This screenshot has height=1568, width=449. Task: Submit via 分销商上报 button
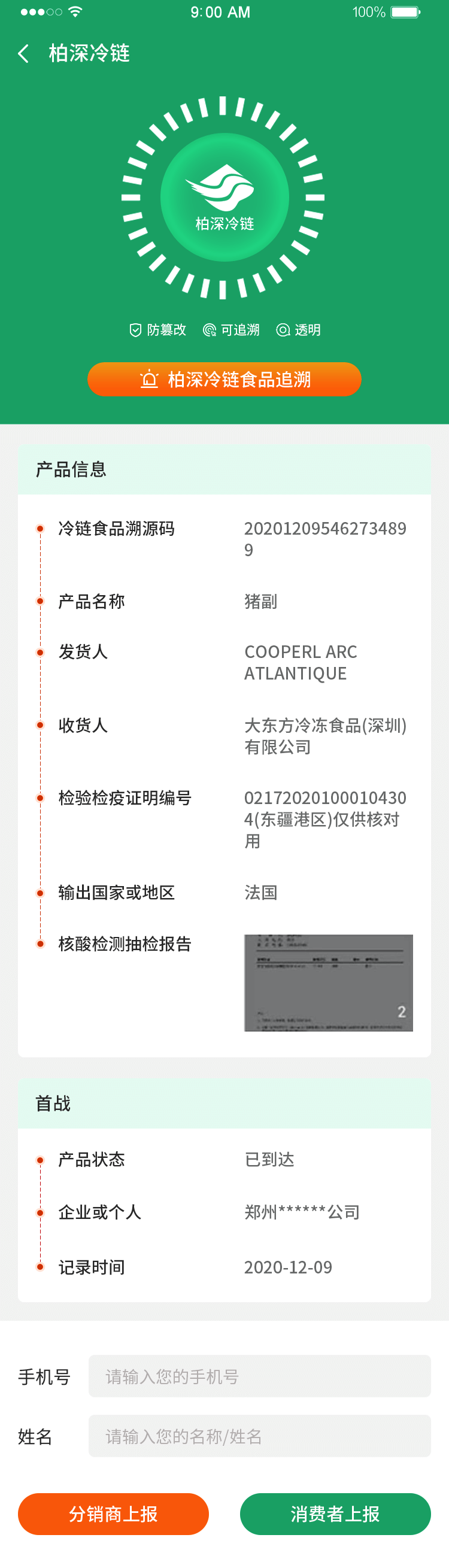pyautogui.click(x=113, y=1513)
